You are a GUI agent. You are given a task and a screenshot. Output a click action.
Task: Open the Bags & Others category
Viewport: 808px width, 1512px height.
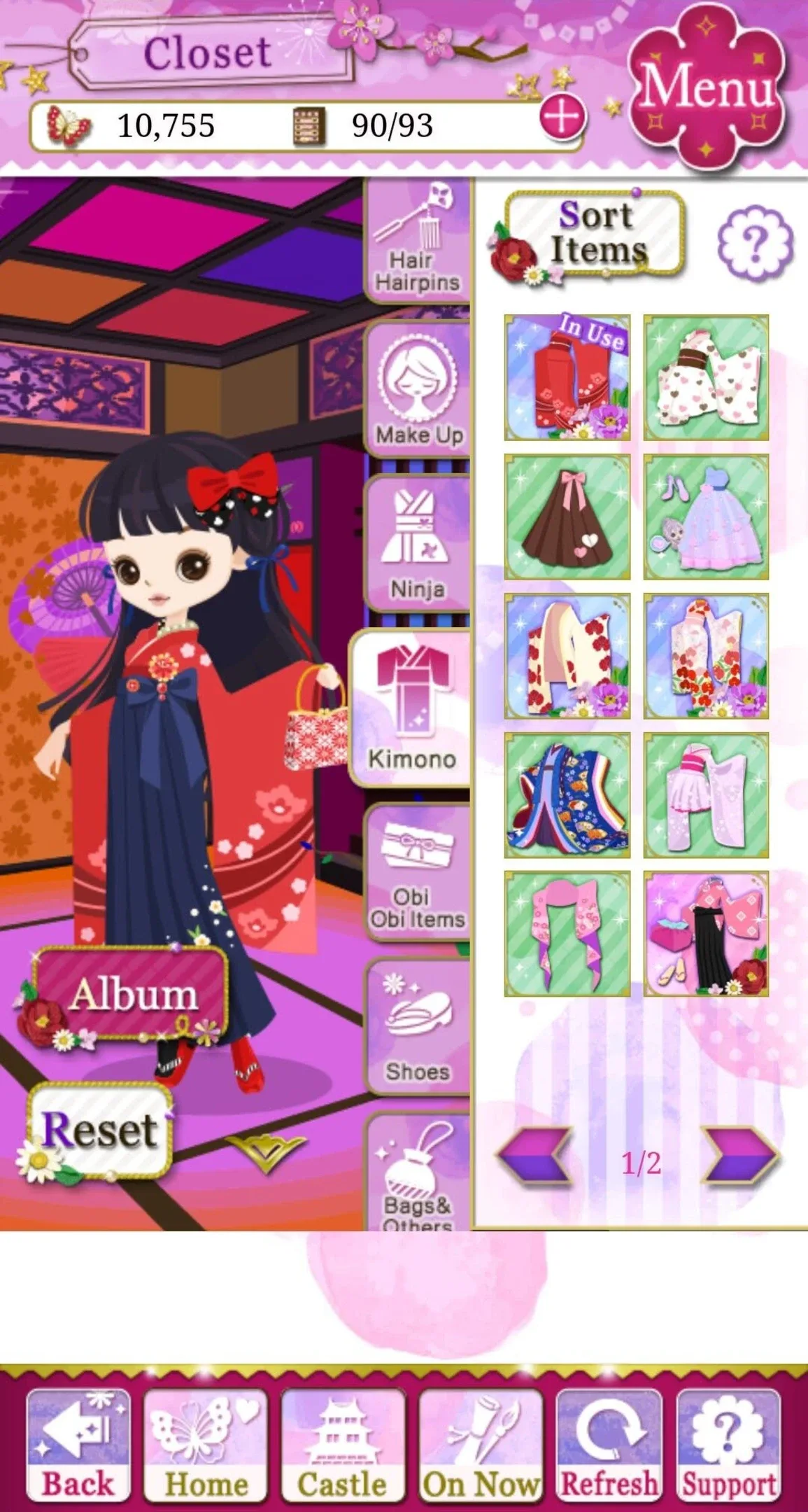tap(418, 1172)
